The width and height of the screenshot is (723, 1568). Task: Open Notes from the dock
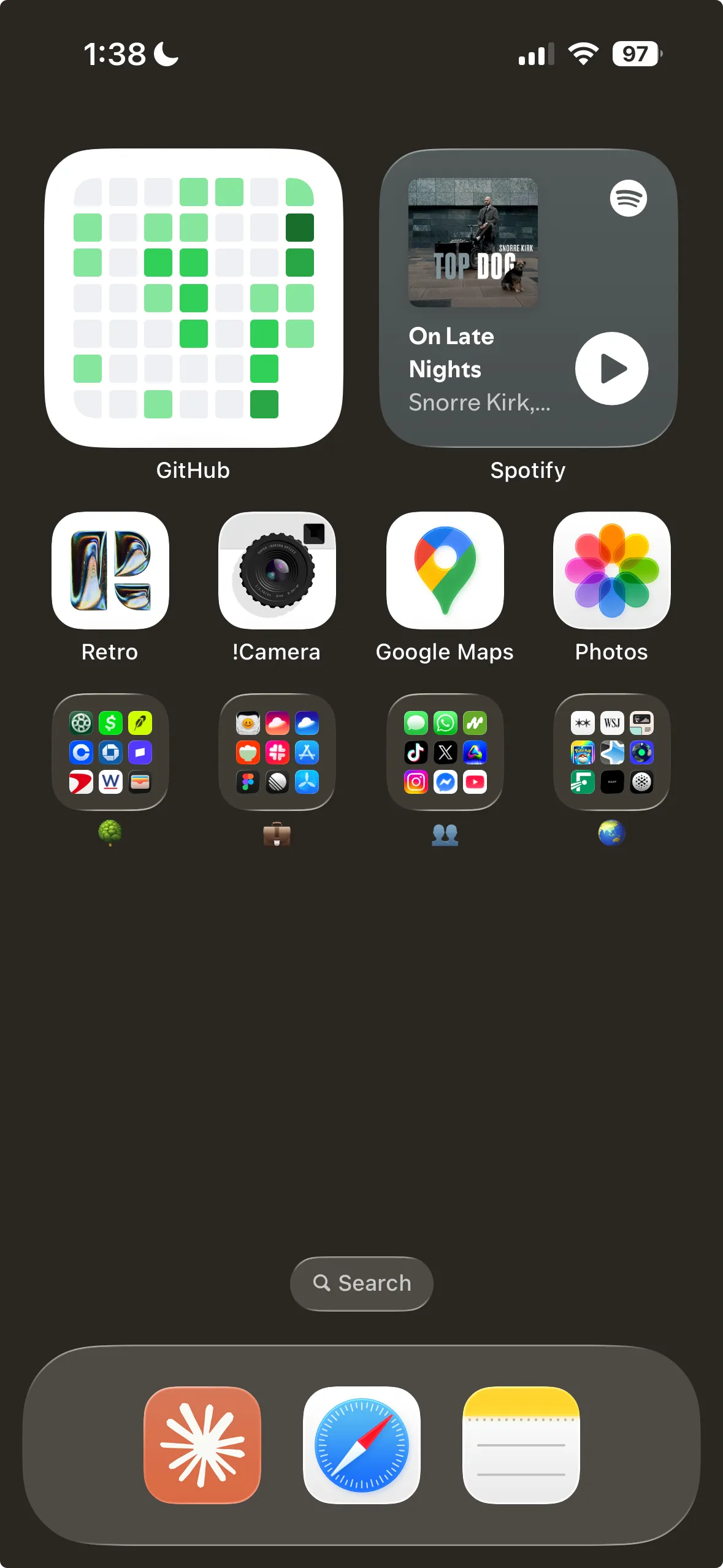tap(521, 1445)
